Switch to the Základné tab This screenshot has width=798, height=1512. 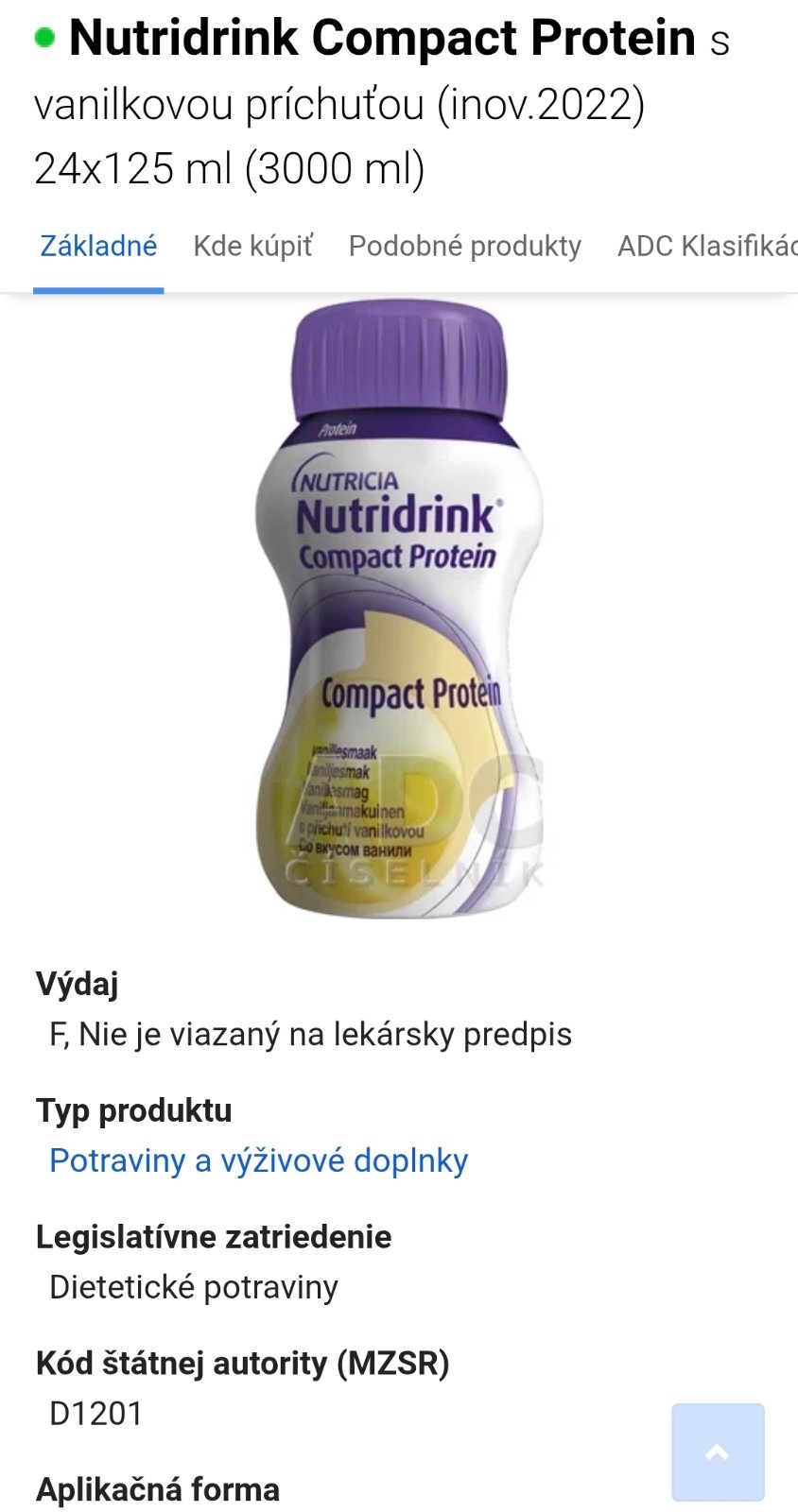(x=98, y=247)
